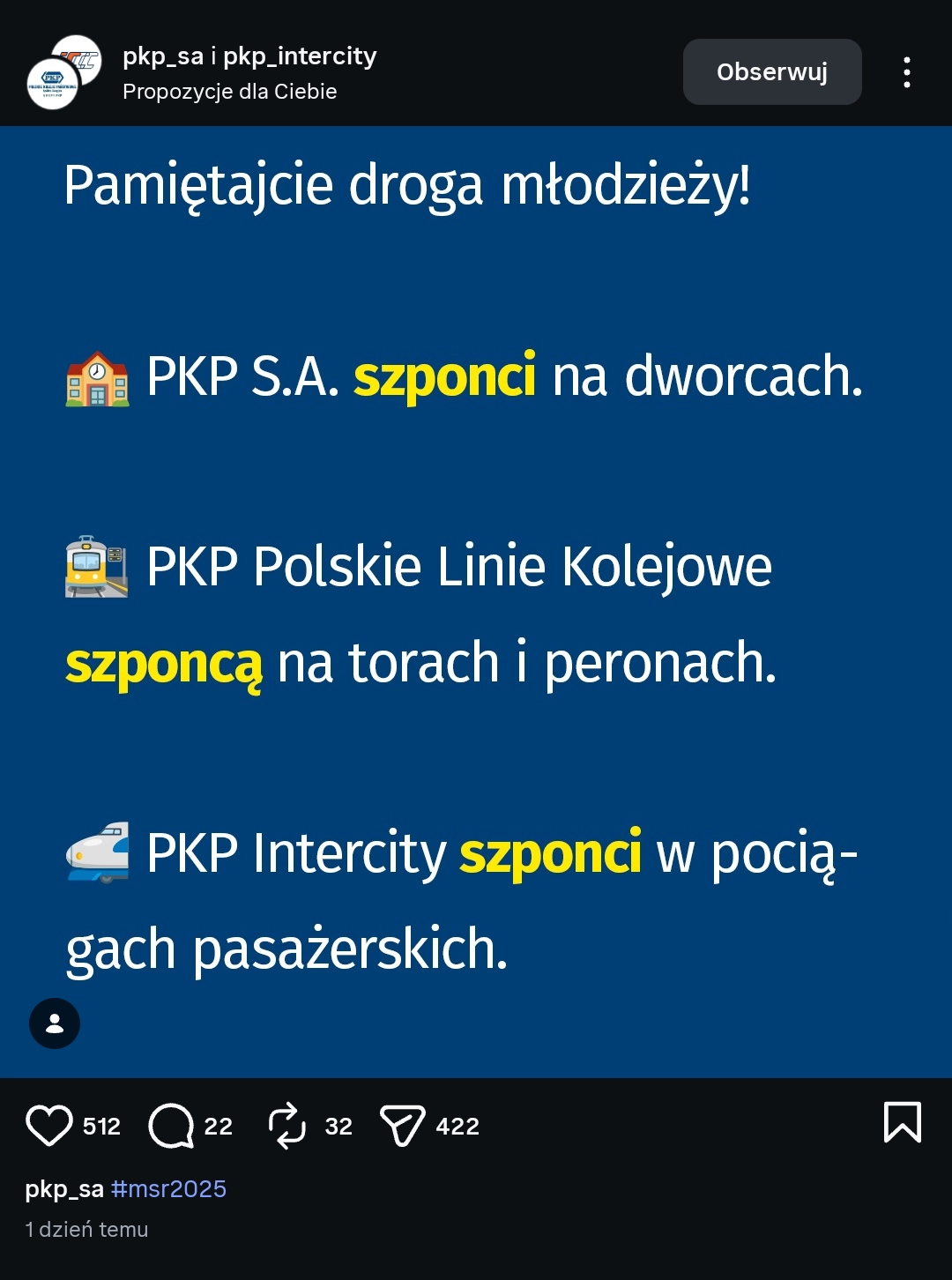Repost this pkp_sa post

286,1126
